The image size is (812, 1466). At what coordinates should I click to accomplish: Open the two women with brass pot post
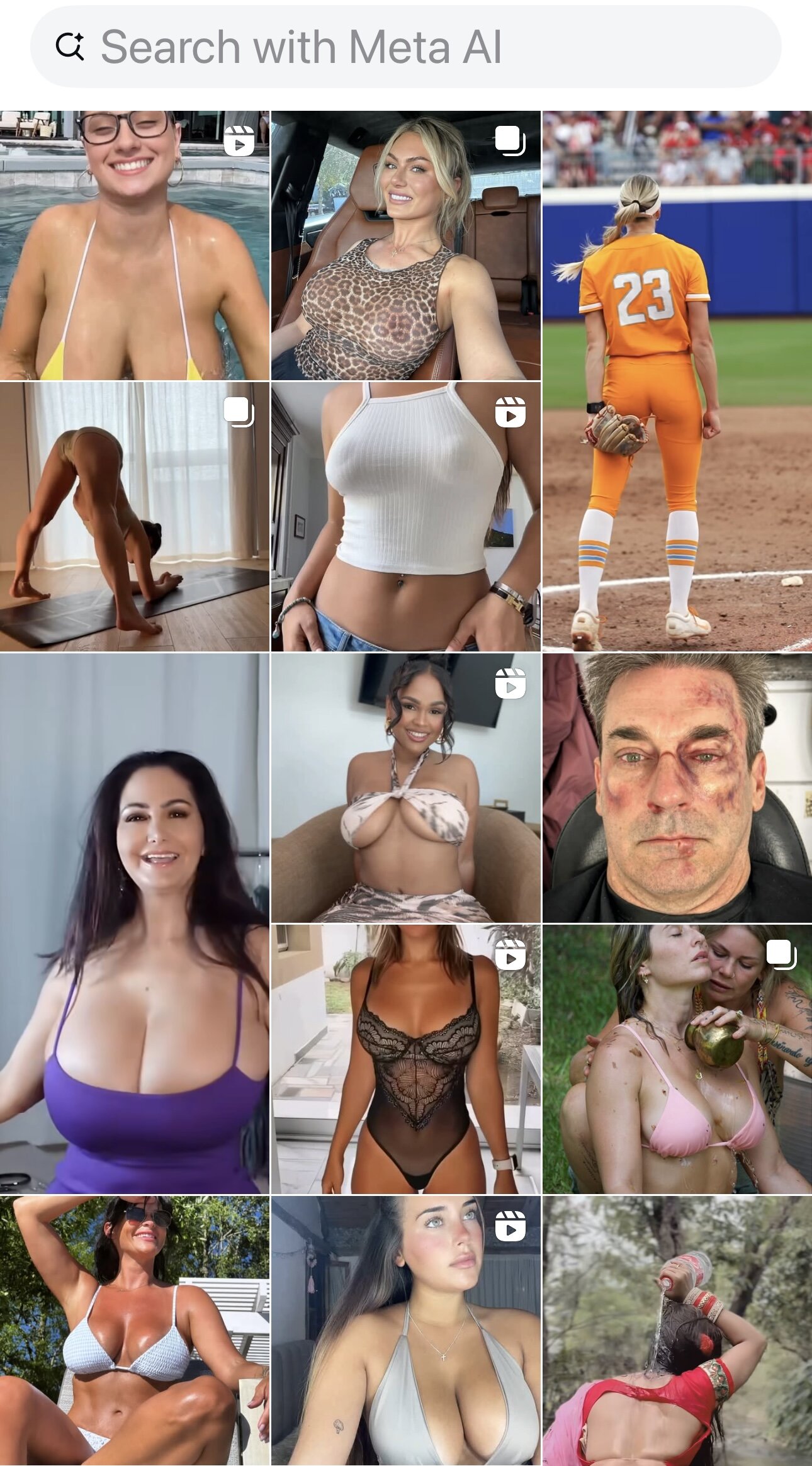677,1059
